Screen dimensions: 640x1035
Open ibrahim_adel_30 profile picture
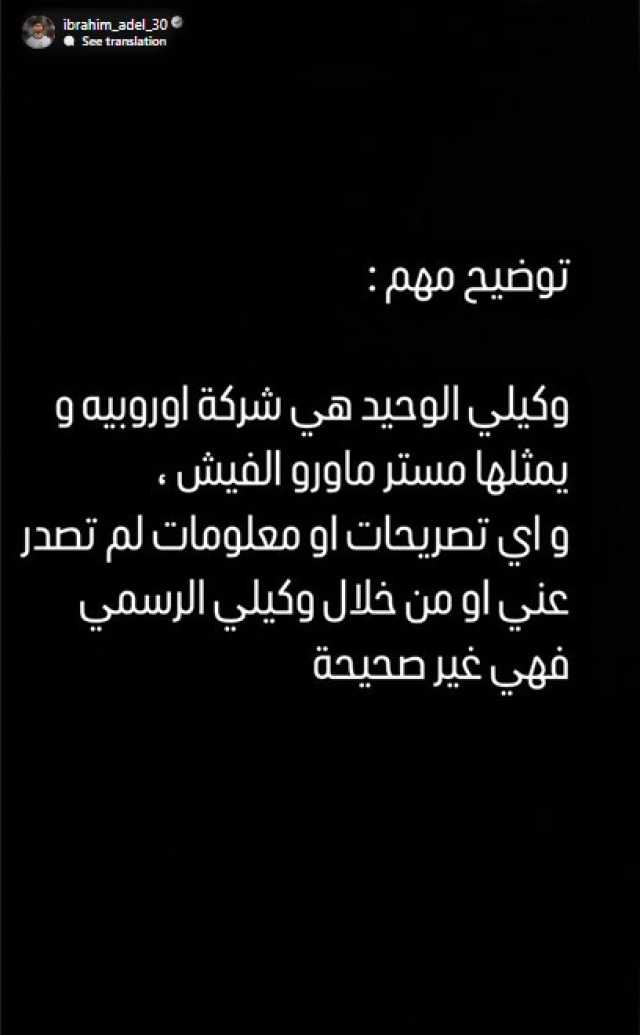(38, 32)
